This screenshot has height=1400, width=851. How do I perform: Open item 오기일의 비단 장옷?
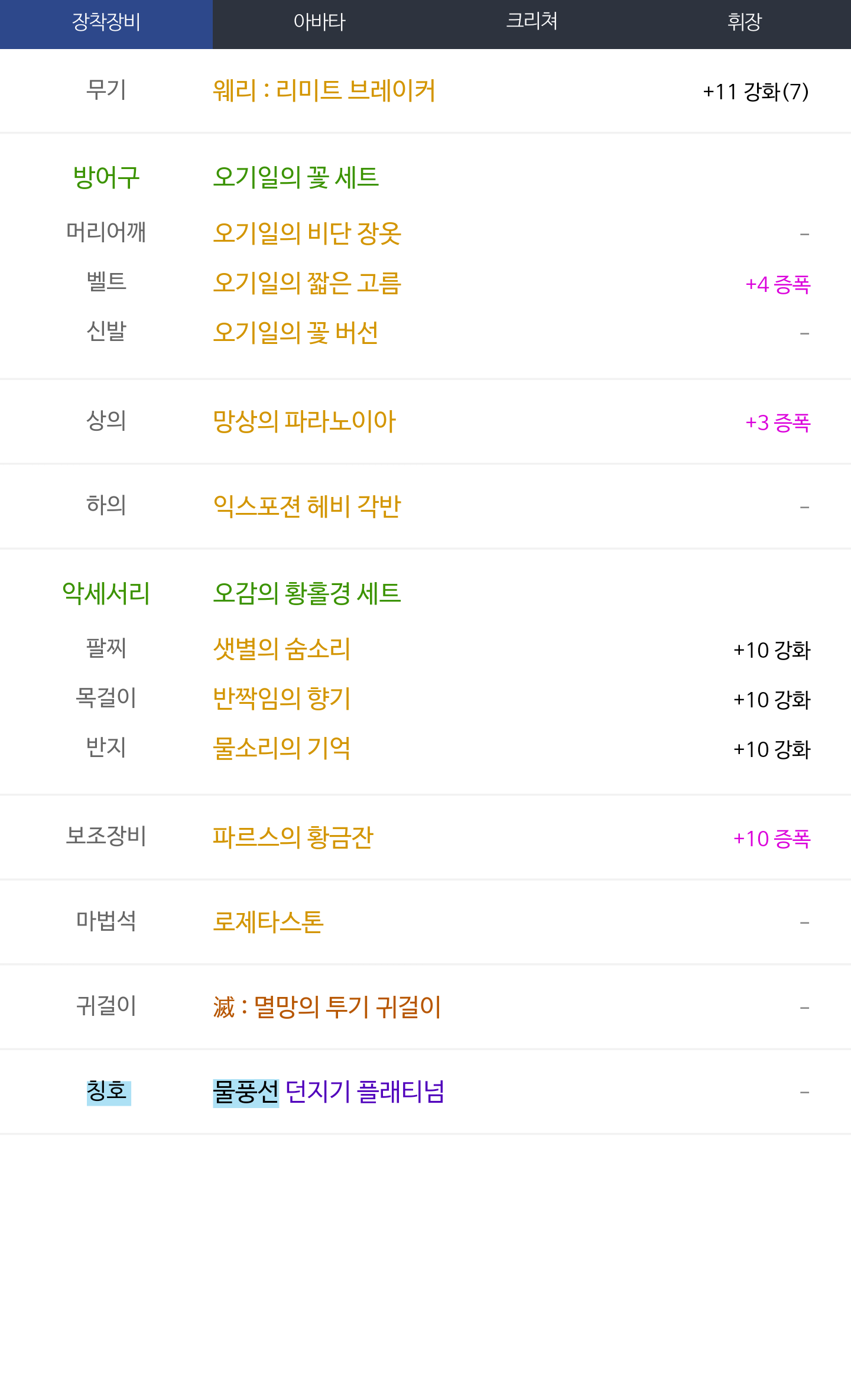[x=307, y=233]
